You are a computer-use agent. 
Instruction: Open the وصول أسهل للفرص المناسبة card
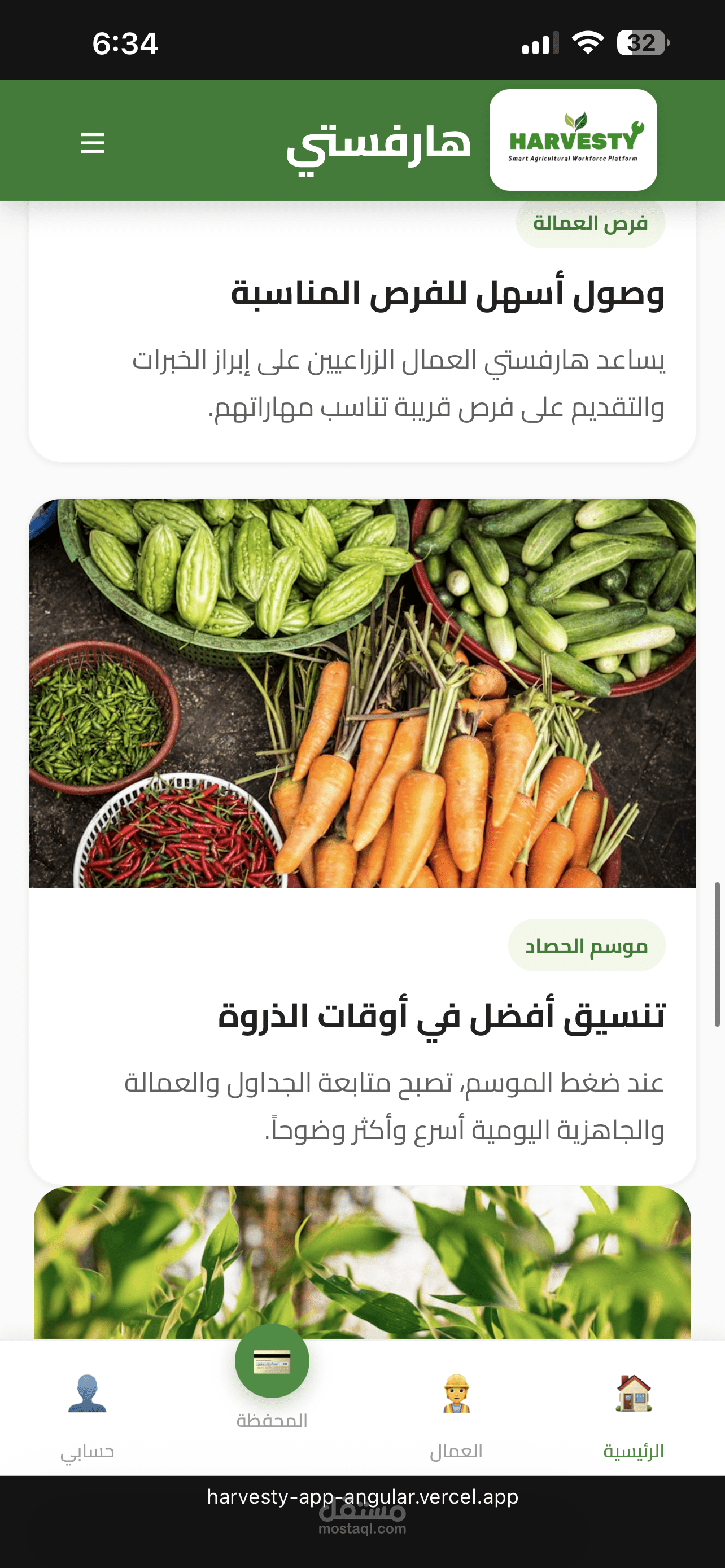tap(447, 294)
